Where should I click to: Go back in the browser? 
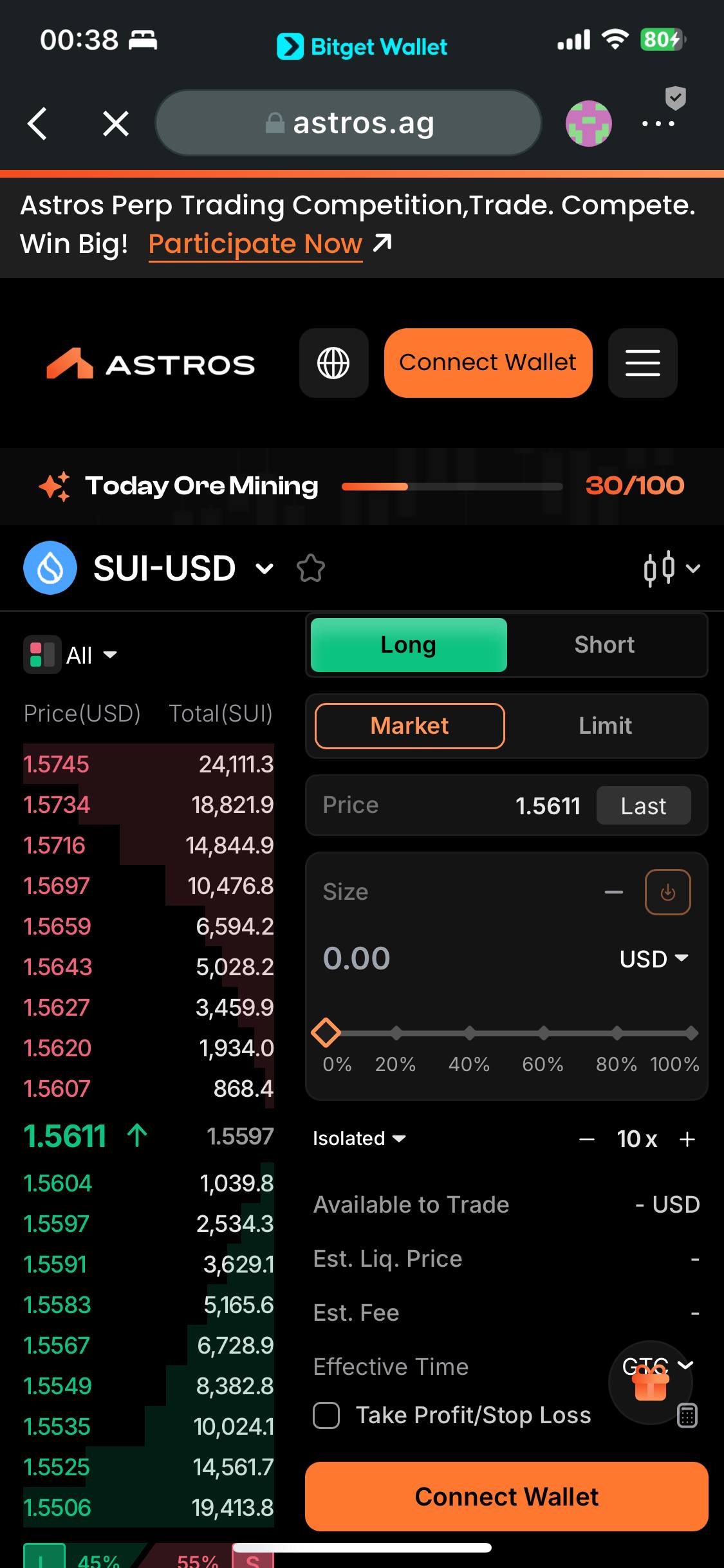pos(37,123)
